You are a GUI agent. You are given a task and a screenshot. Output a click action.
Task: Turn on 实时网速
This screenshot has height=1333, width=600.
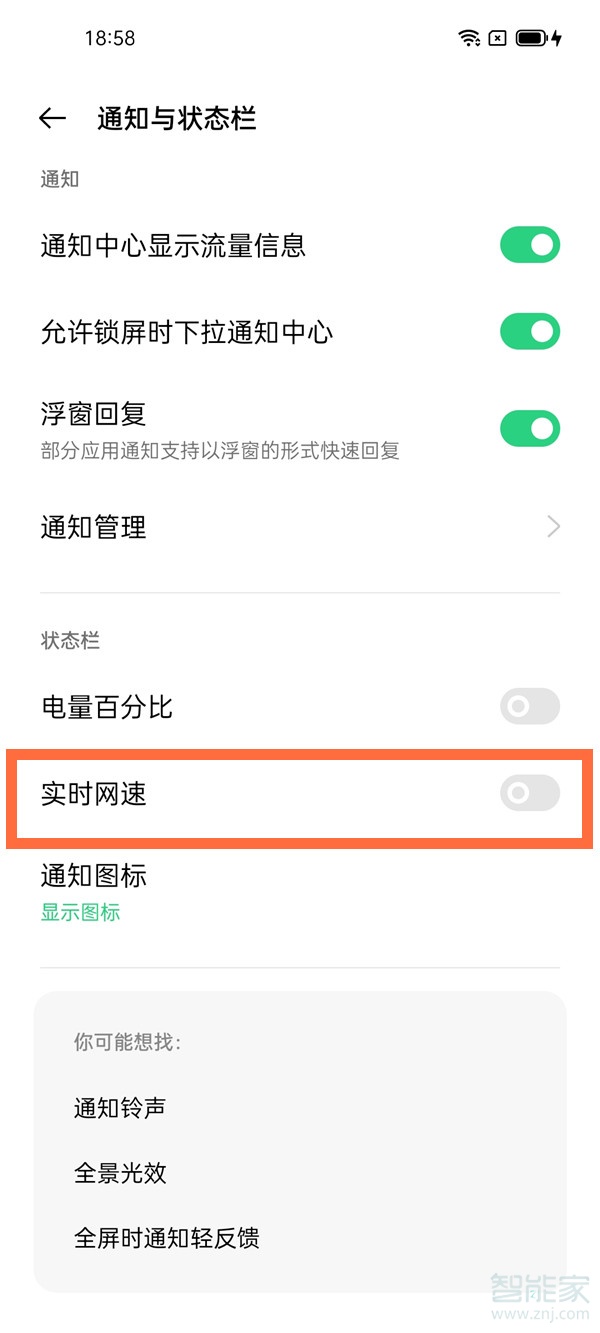(x=530, y=794)
